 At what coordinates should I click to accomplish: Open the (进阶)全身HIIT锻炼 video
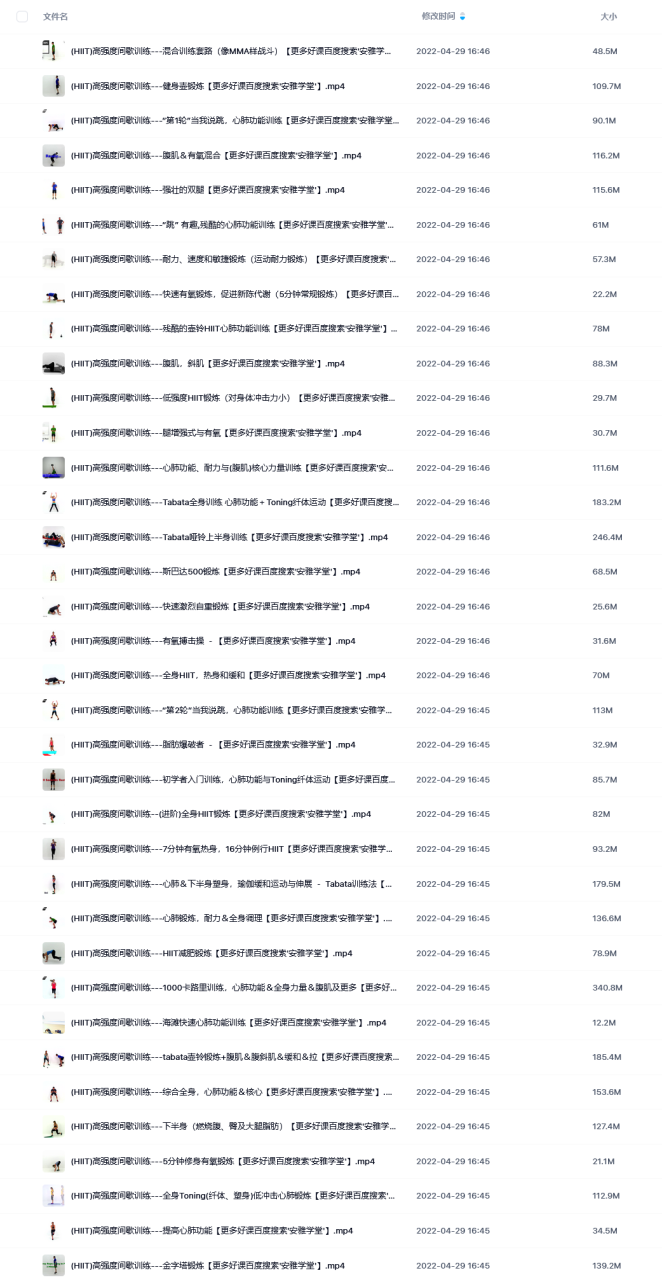tap(221, 814)
